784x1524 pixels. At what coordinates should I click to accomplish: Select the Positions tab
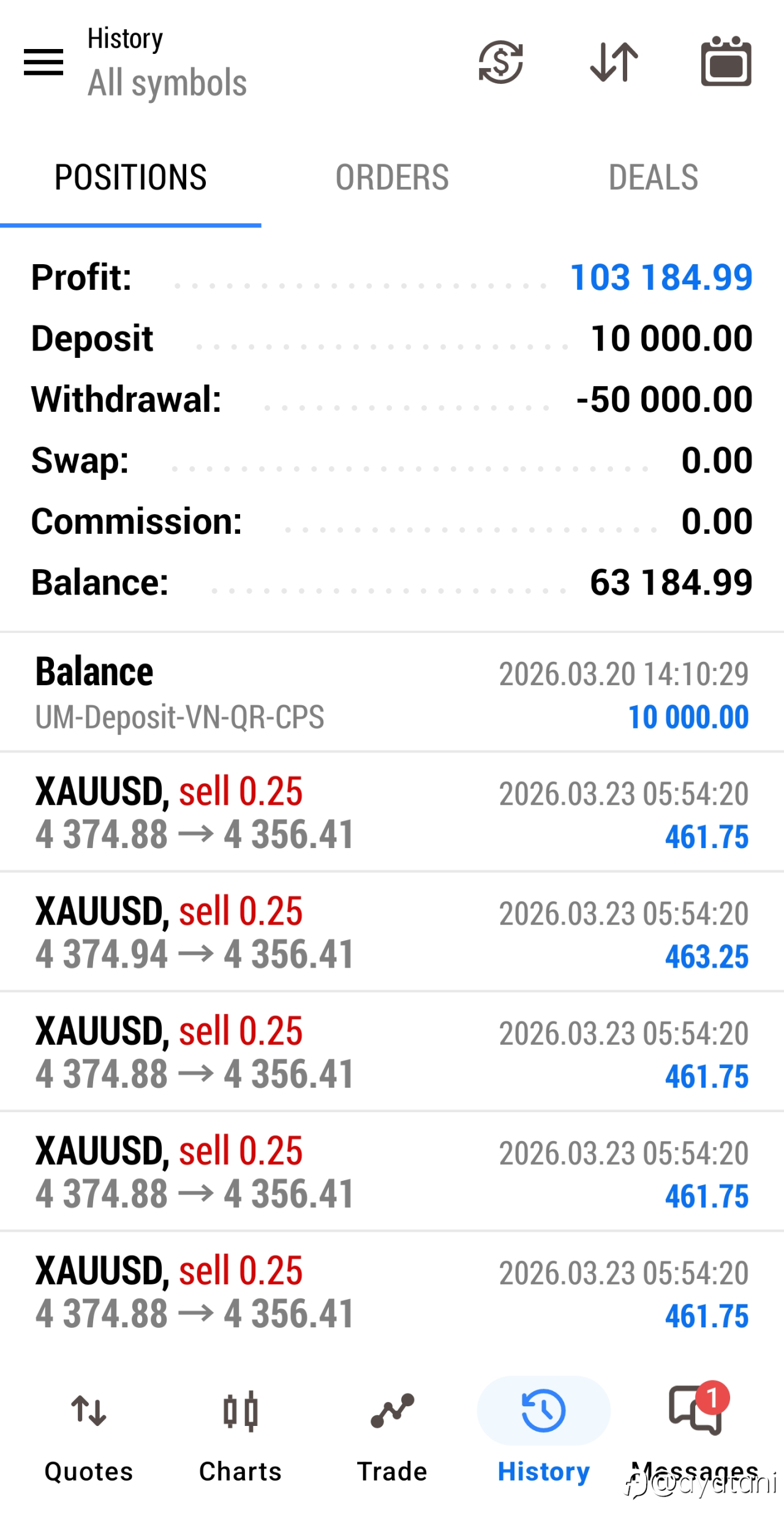pos(130,178)
